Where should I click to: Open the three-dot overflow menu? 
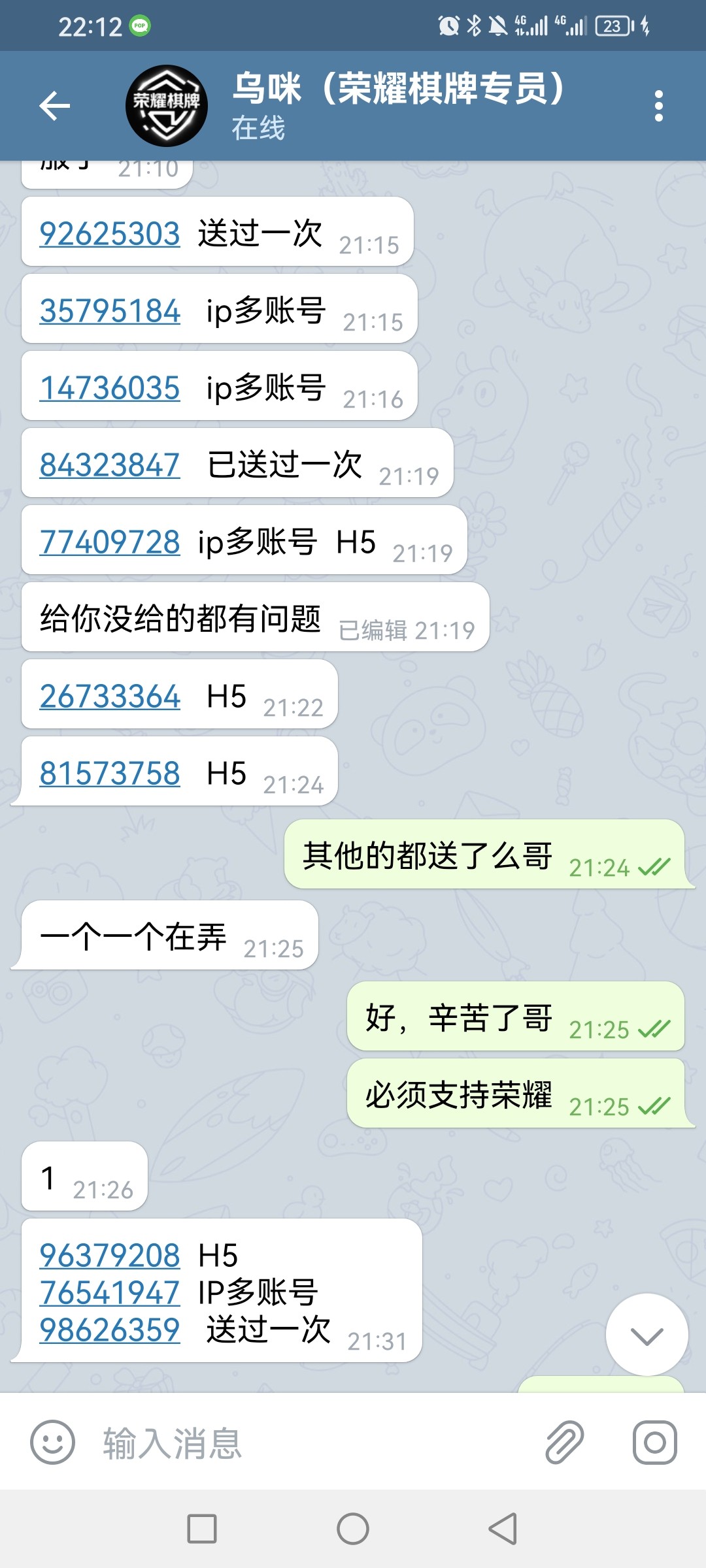coord(658,106)
